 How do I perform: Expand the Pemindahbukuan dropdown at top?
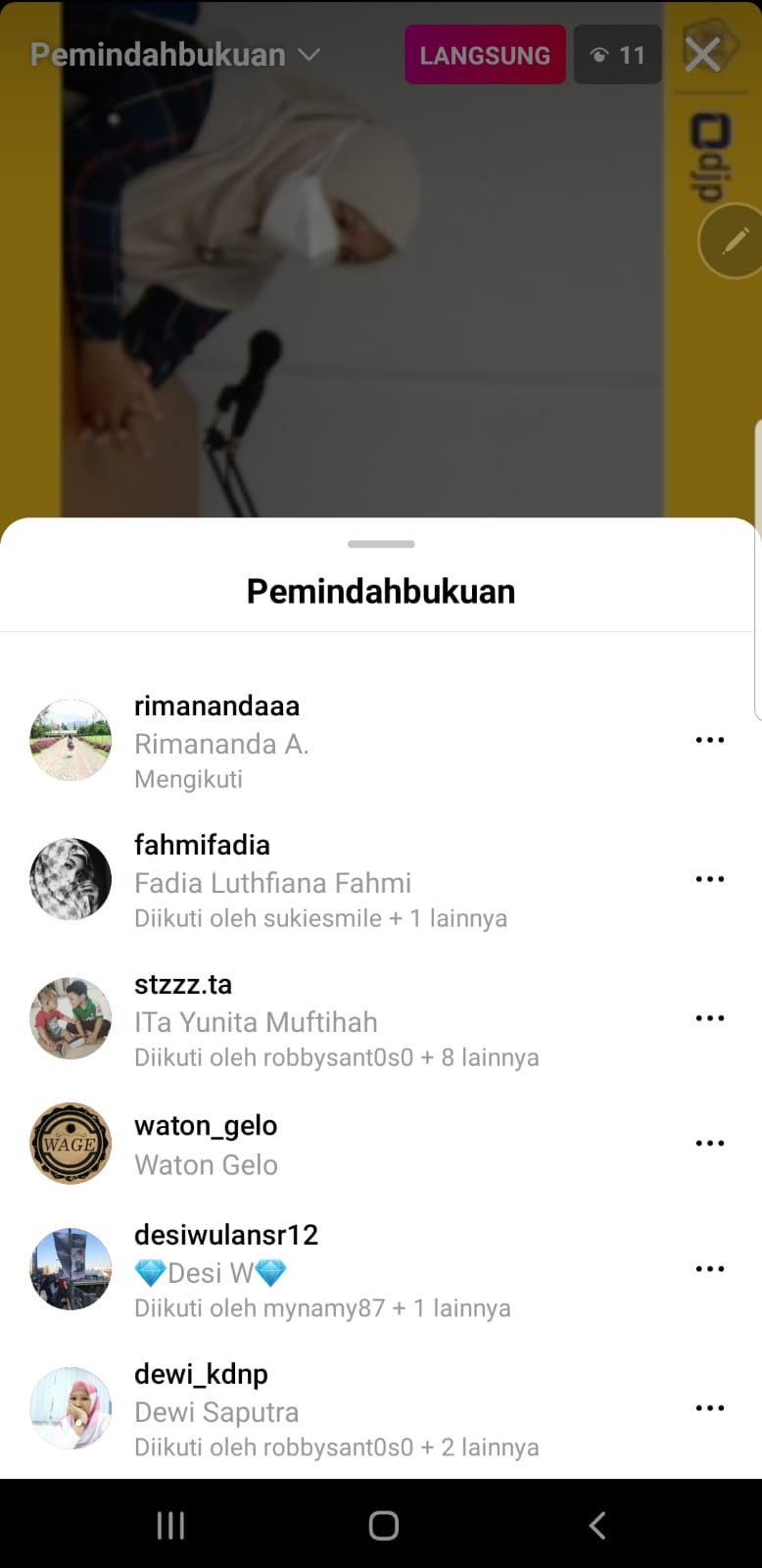[176, 55]
